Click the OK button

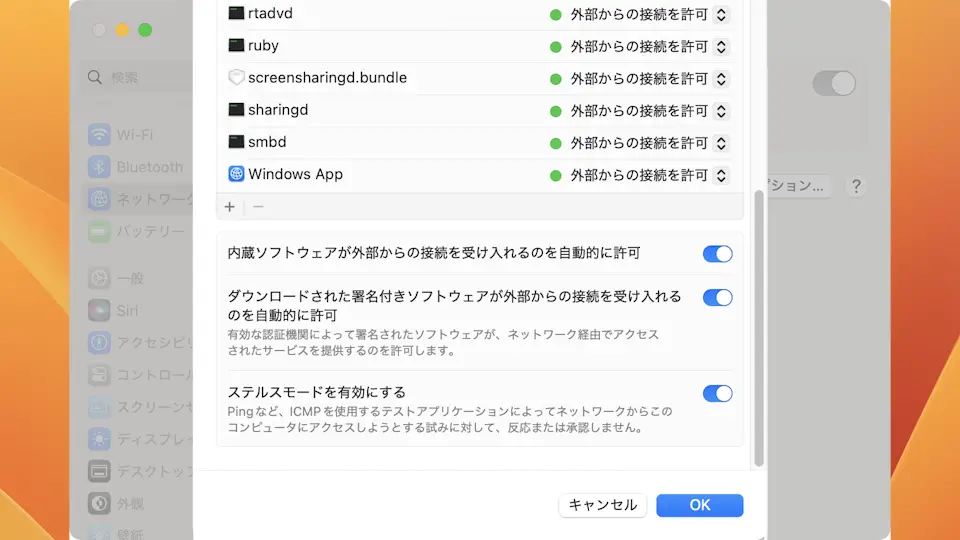coord(699,505)
